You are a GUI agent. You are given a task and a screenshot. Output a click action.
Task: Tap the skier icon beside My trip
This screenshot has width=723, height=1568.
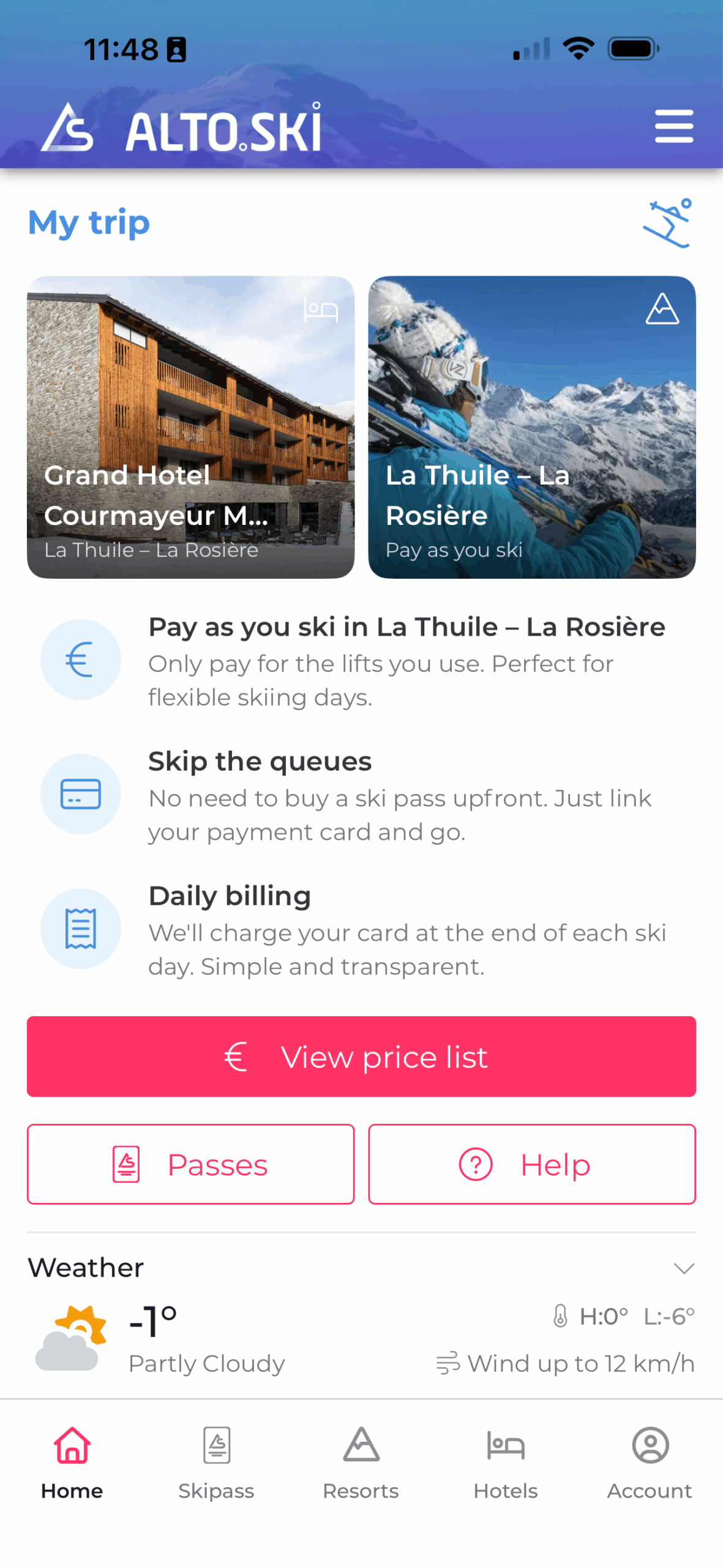click(x=667, y=223)
